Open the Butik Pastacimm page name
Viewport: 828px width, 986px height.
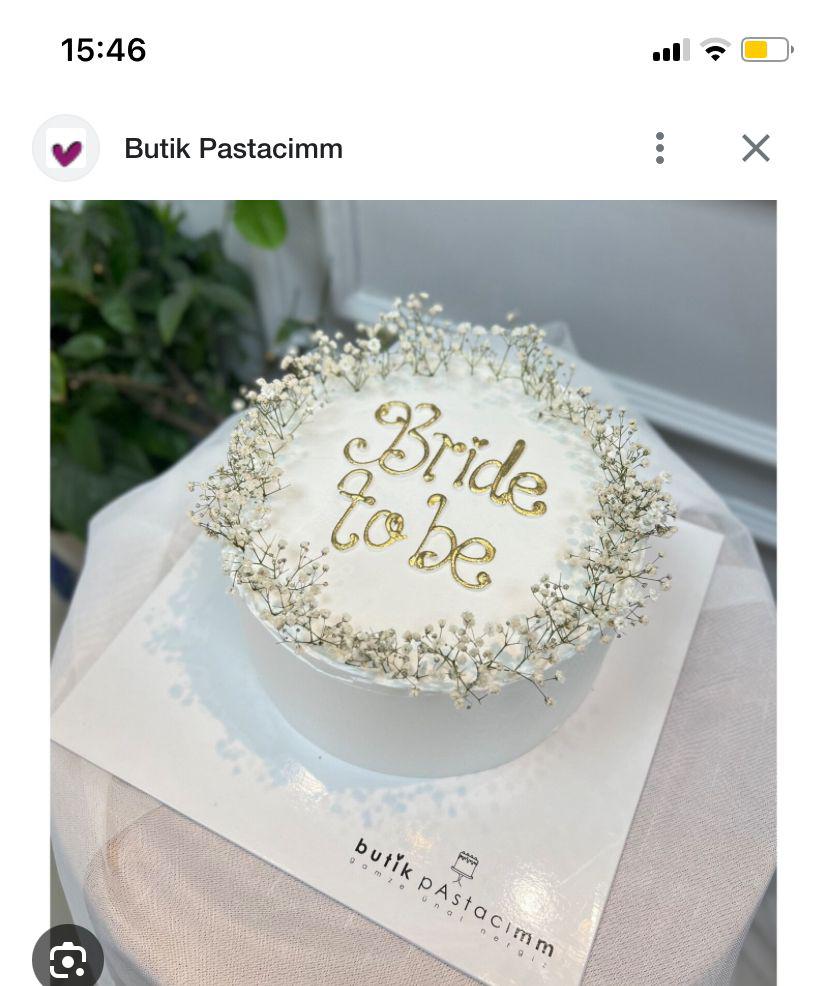tap(233, 149)
